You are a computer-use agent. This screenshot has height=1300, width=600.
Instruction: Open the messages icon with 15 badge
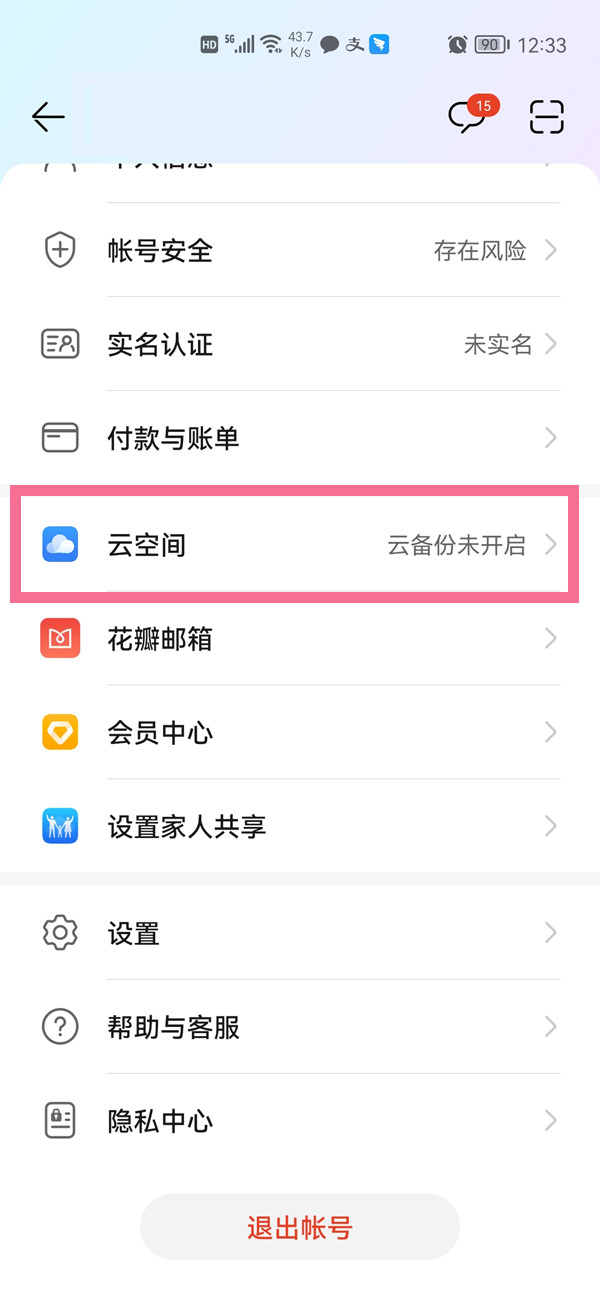(x=466, y=118)
